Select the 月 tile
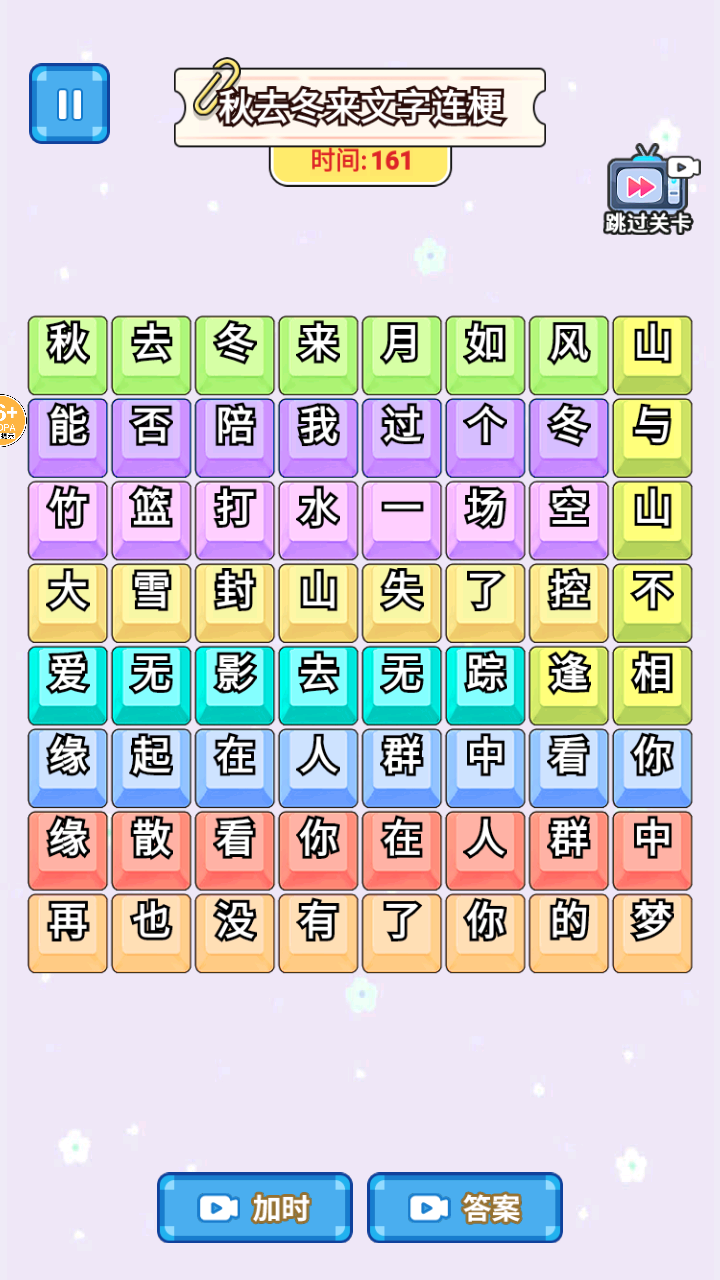The width and height of the screenshot is (720, 1280). [x=402, y=354]
